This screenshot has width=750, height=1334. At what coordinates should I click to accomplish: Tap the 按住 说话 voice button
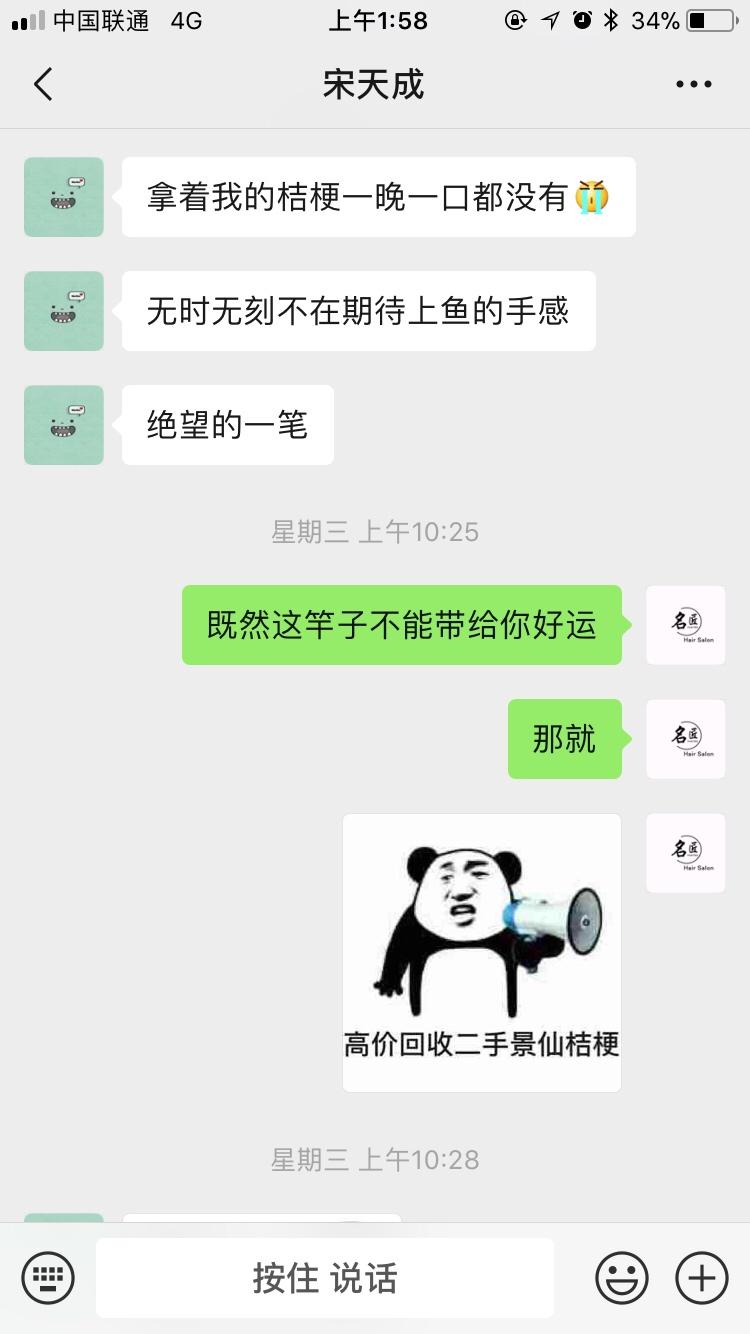click(x=325, y=1277)
